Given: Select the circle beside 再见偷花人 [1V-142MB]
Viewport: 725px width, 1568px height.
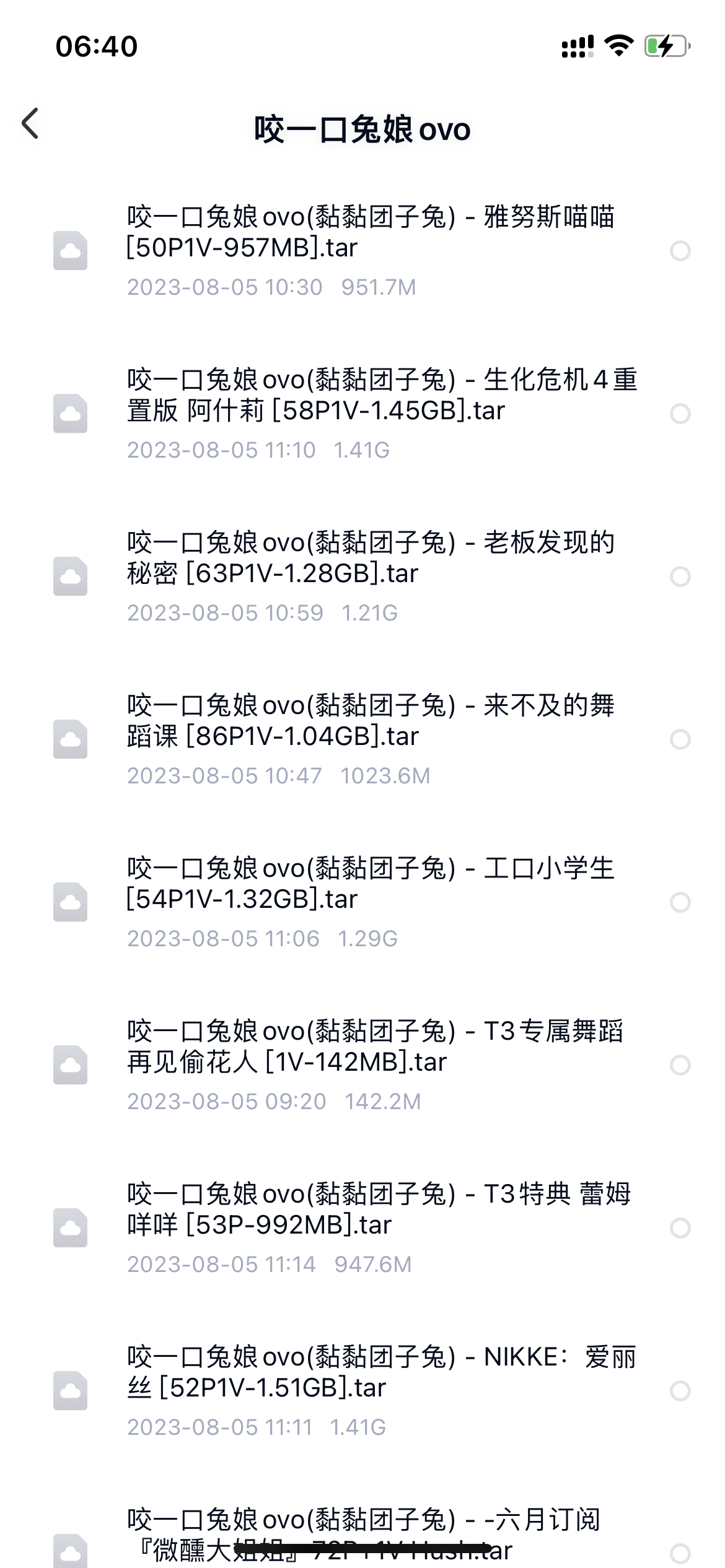Looking at the screenshot, I should (680, 1065).
